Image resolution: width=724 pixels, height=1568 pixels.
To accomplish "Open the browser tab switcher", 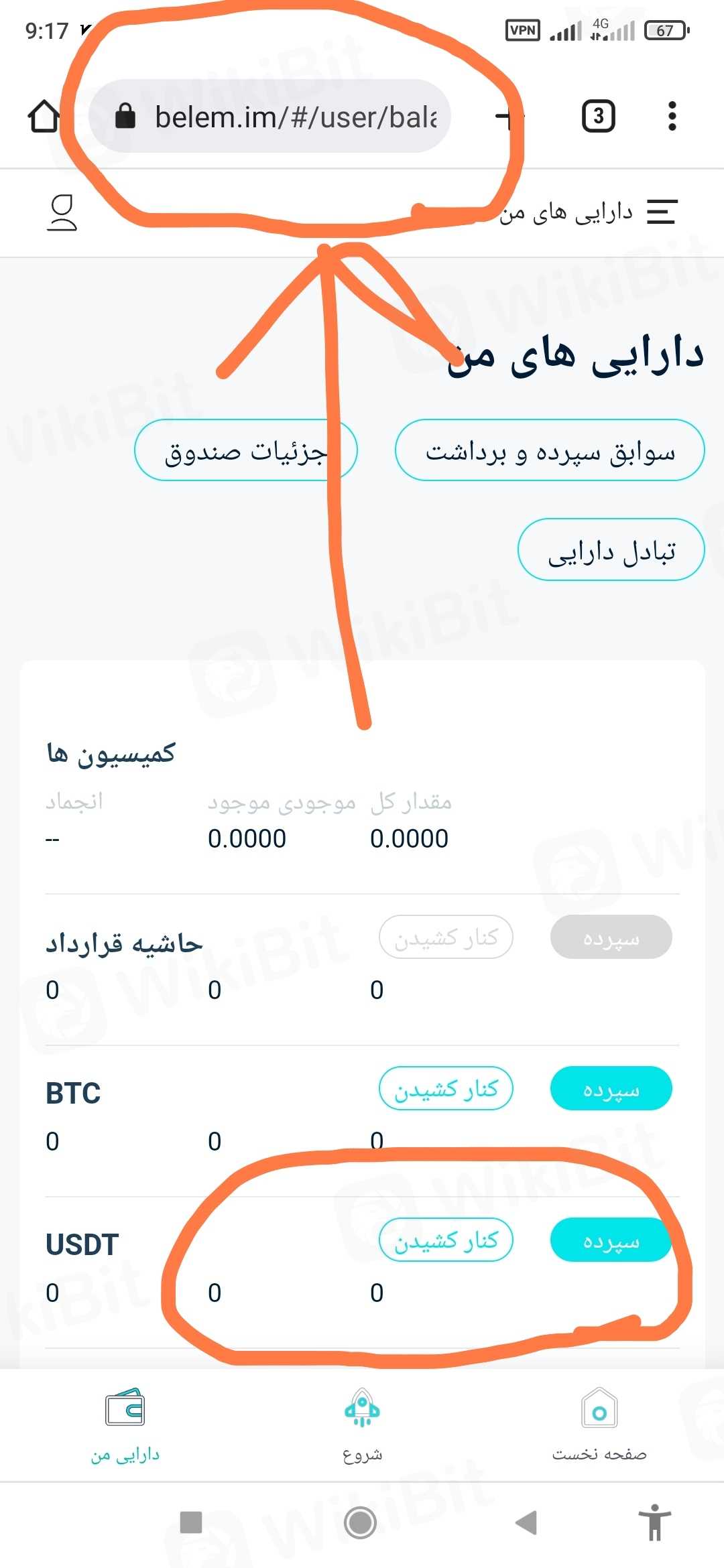I will pos(598,117).
